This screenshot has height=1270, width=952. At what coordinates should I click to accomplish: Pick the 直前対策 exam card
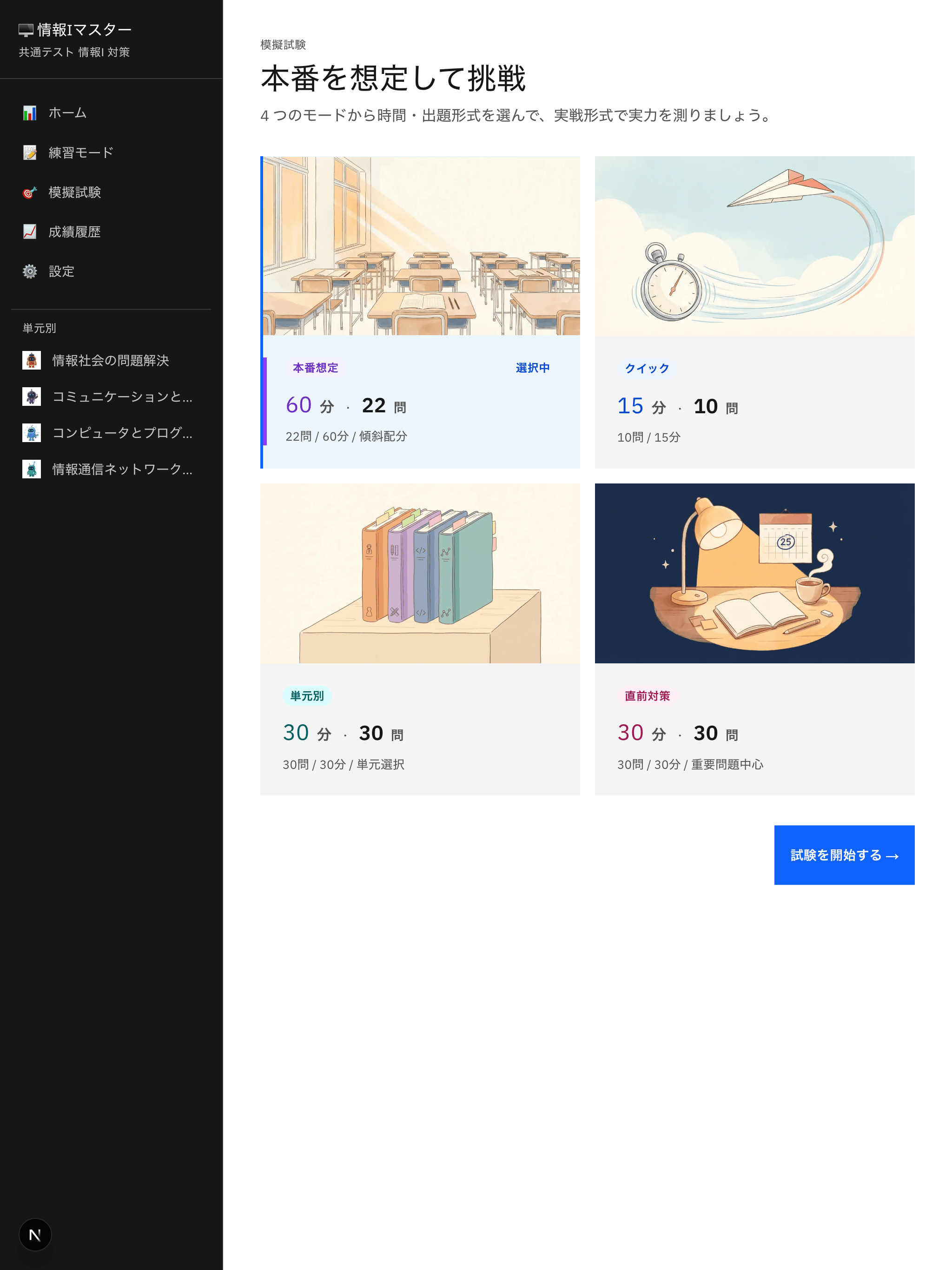(x=754, y=639)
